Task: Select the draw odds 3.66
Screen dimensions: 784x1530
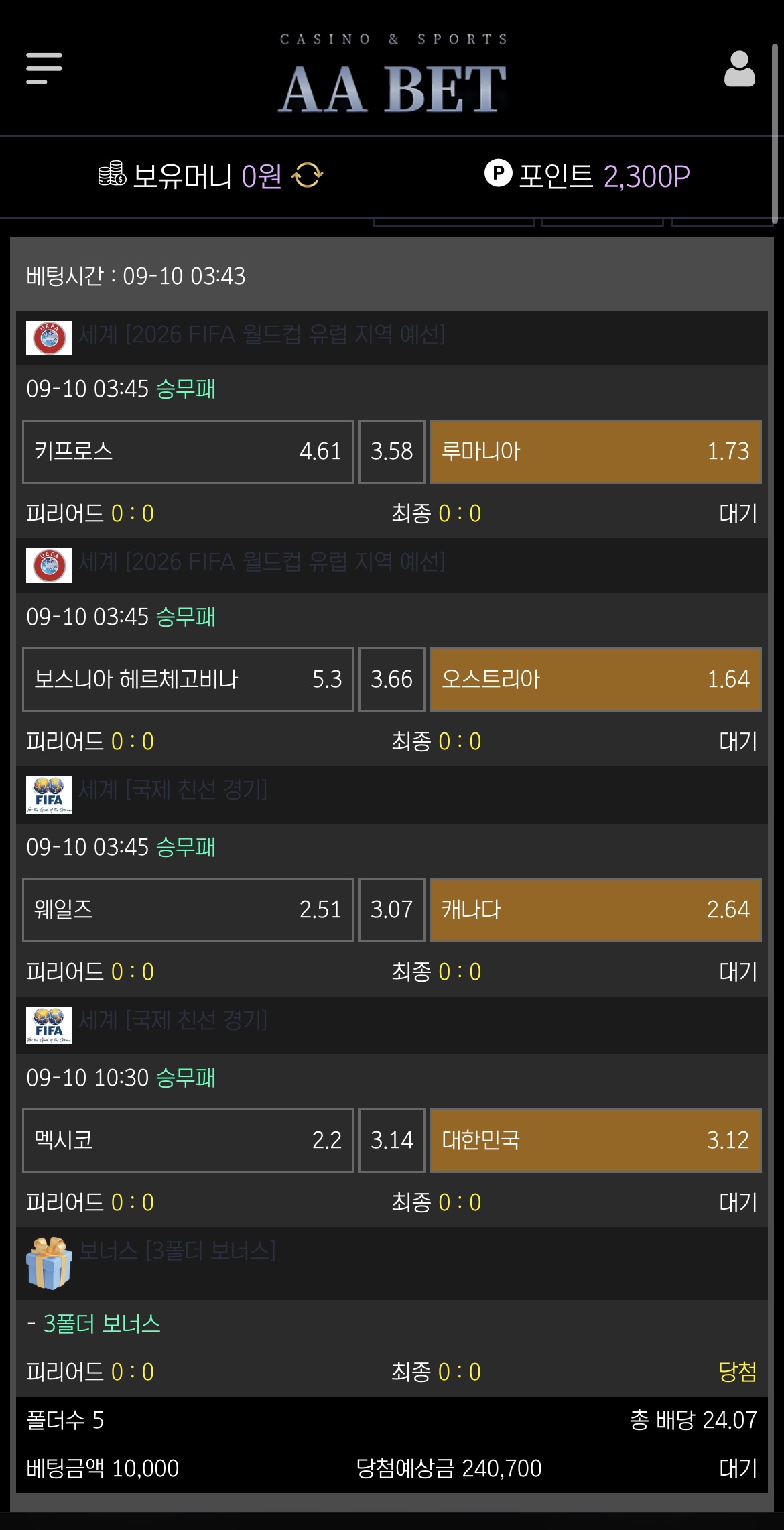Action: pos(392,680)
